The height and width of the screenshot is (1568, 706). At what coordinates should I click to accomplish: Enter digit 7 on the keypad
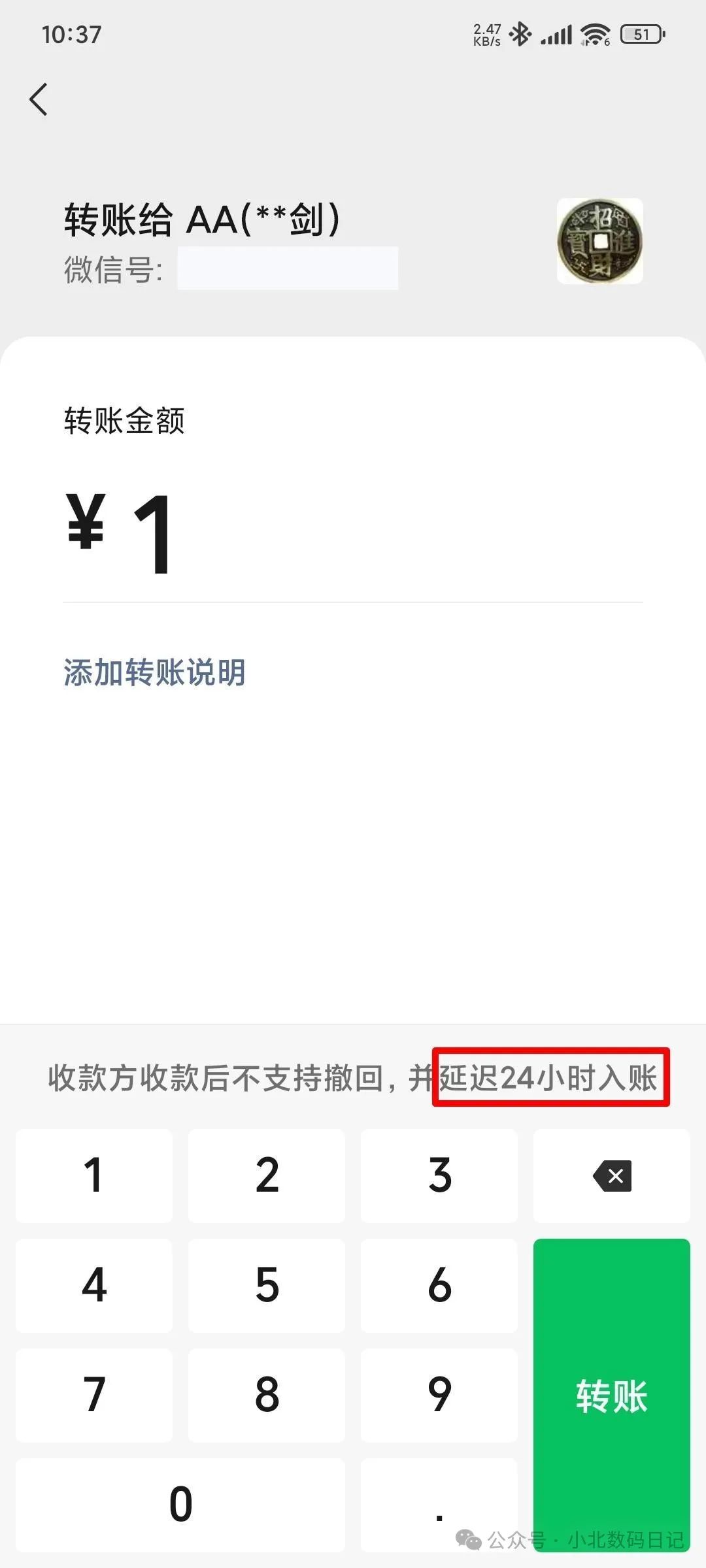(x=94, y=1396)
